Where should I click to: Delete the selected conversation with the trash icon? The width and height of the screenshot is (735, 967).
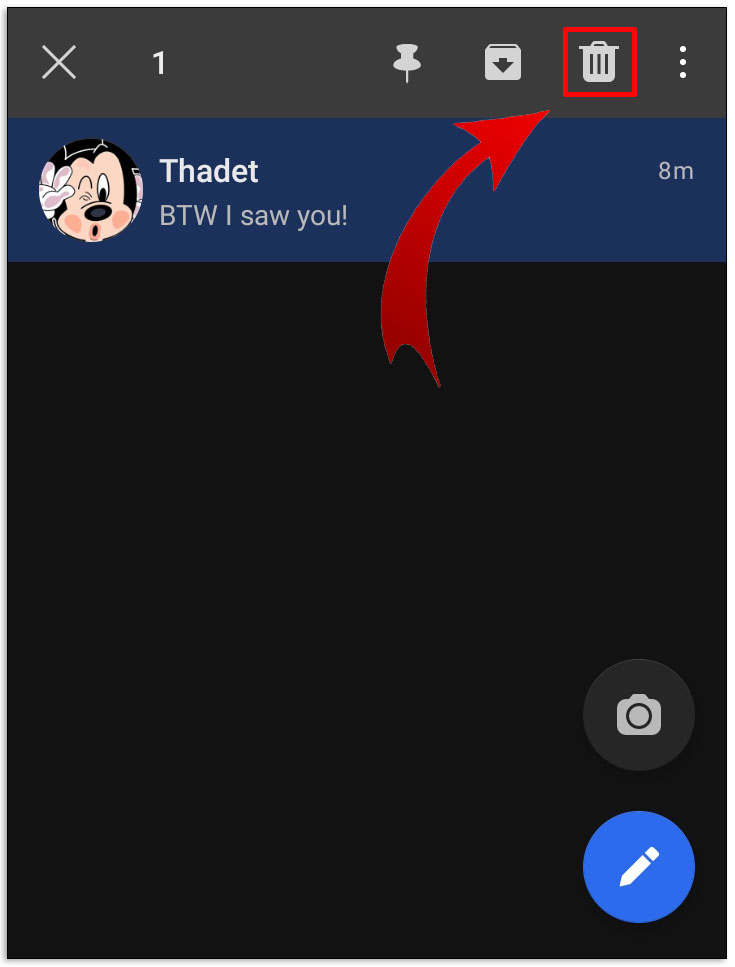pyautogui.click(x=599, y=63)
